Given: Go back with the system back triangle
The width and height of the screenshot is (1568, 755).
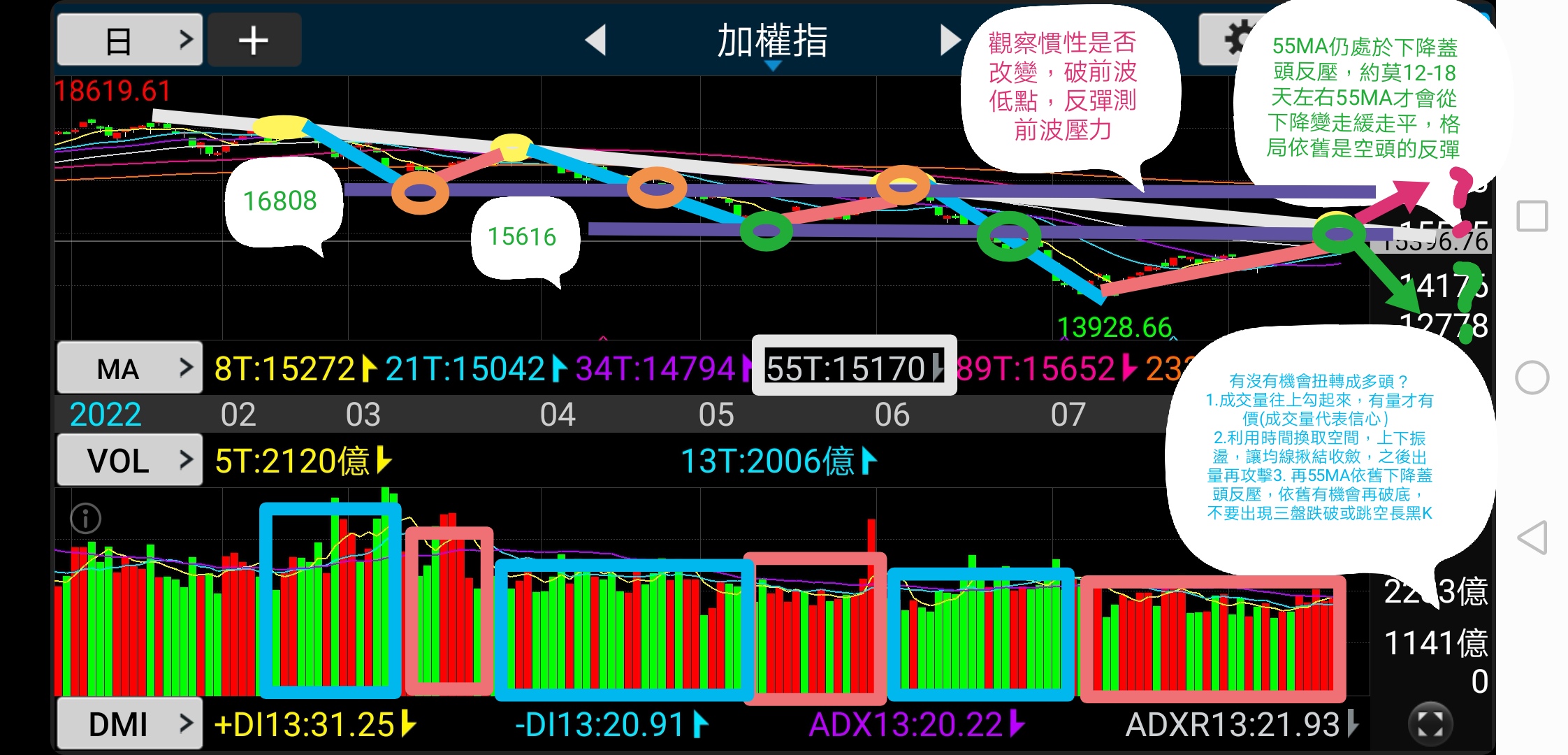Looking at the screenshot, I should click(1532, 538).
